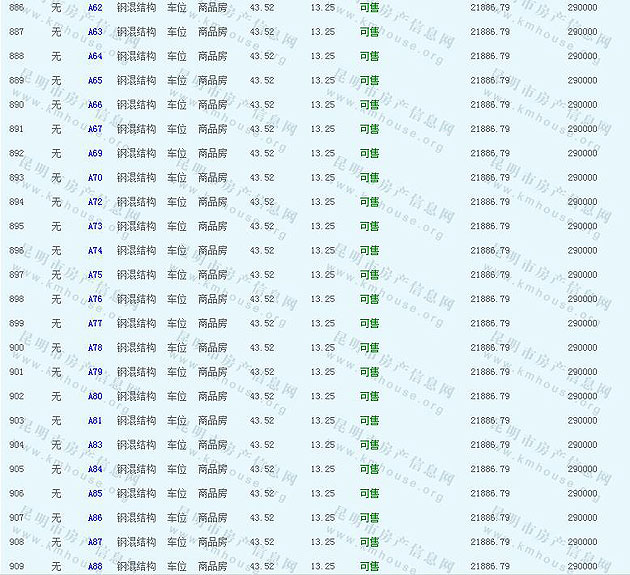Viewport: 630px width, 575px height.
Task: Tap unit link A75
Action: [95, 275]
